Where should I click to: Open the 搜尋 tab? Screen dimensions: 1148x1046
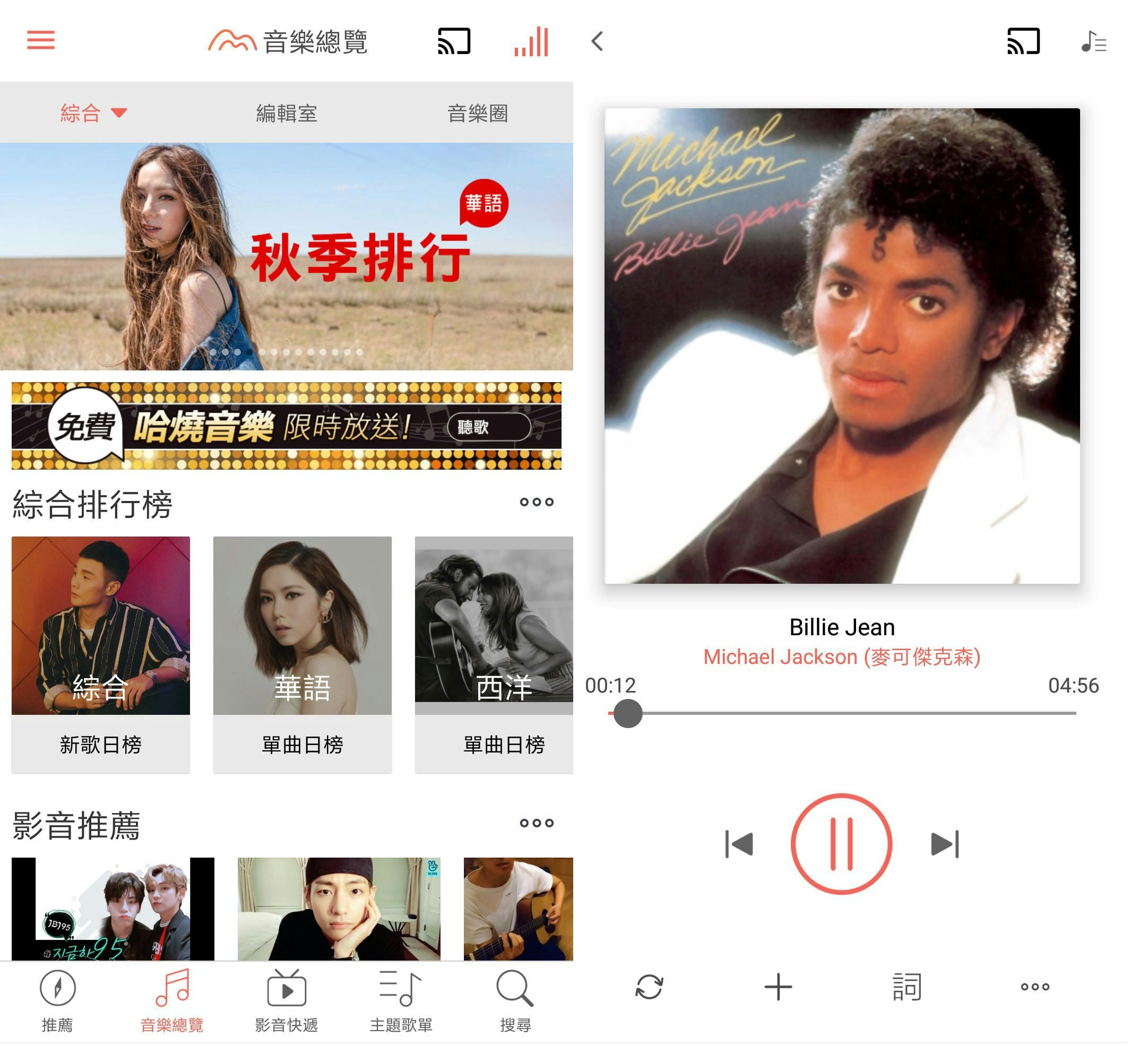[x=515, y=1000]
